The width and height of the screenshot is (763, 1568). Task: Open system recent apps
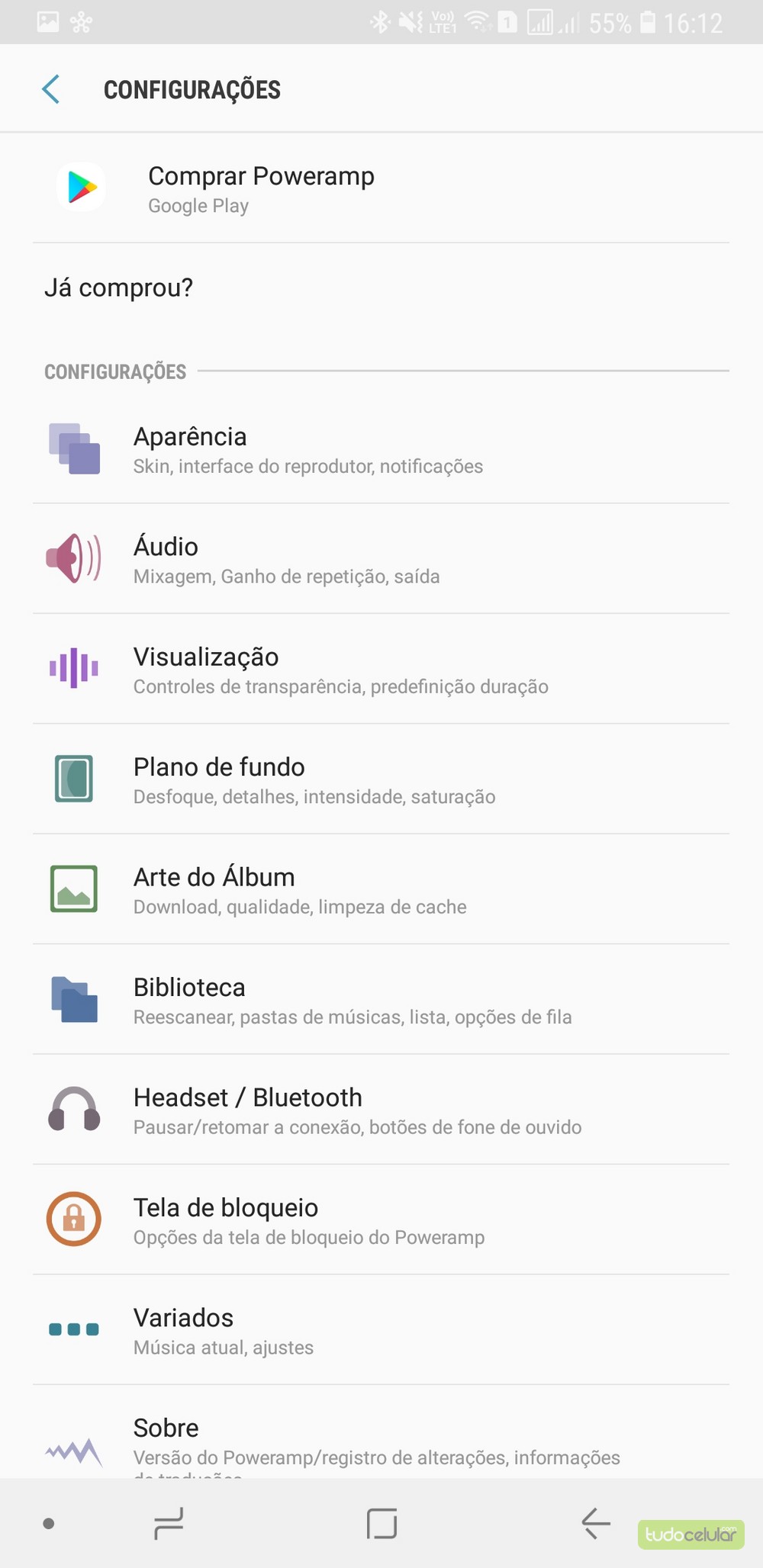click(169, 1524)
